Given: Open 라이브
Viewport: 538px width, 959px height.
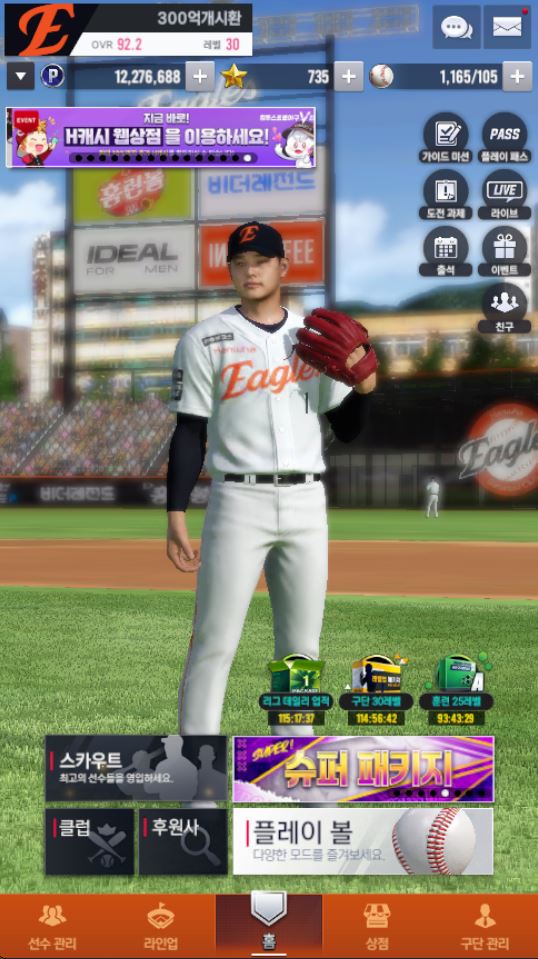Looking at the screenshot, I should (505, 195).
